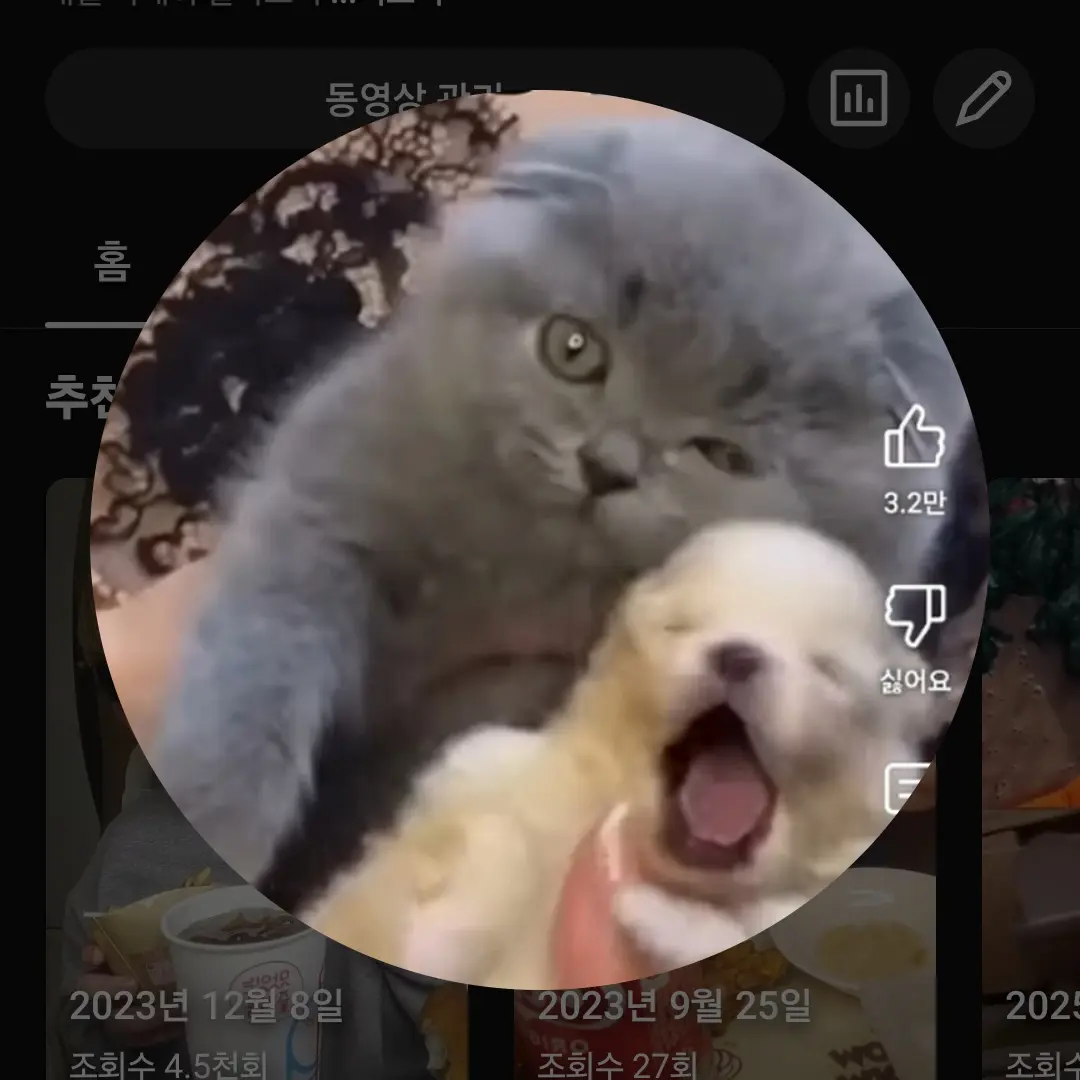
Task: Tap the pencil icon to edit the channel
Action: tap(983, 98)
